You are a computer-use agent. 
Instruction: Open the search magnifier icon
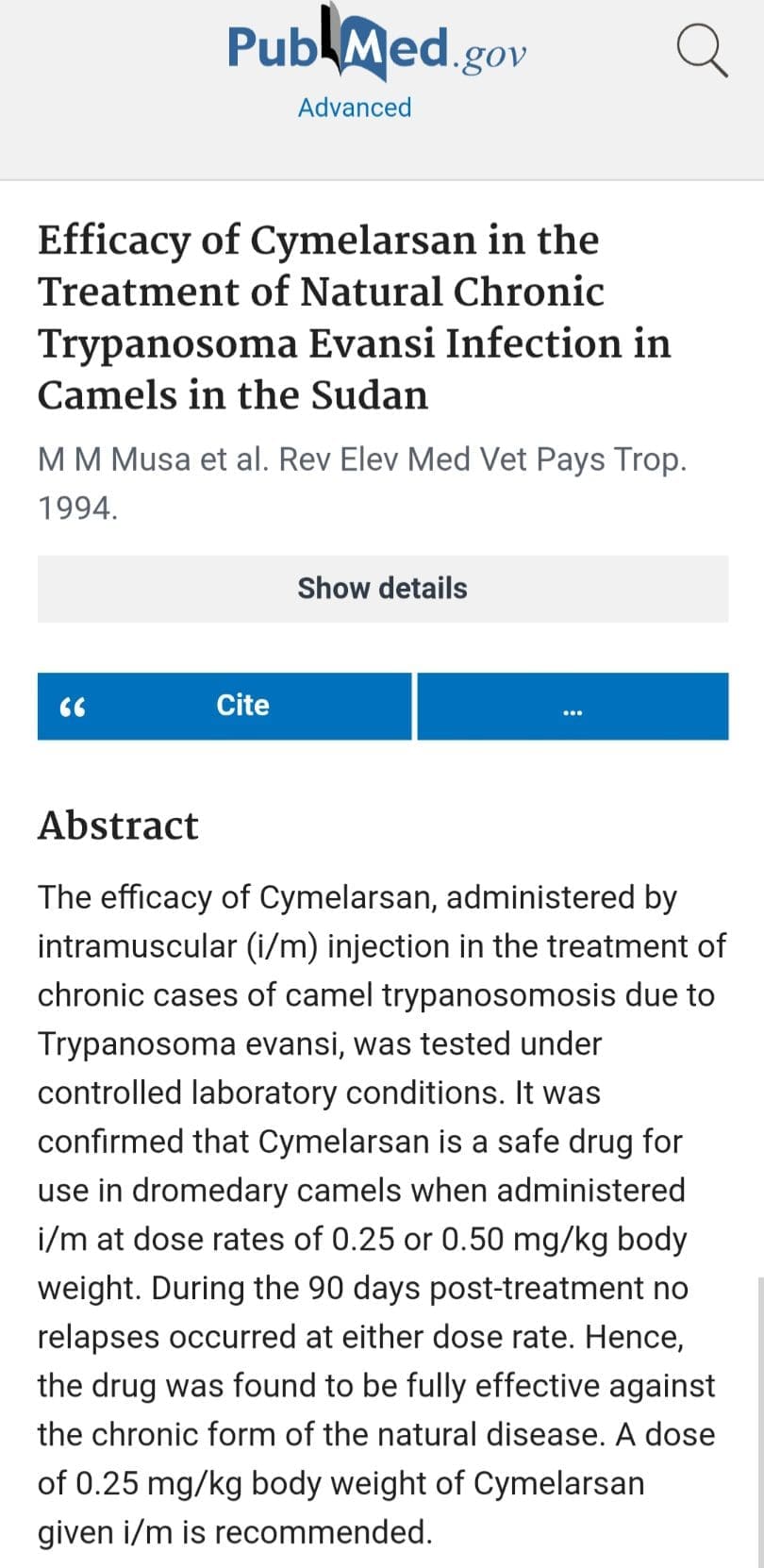click(703, 51)
